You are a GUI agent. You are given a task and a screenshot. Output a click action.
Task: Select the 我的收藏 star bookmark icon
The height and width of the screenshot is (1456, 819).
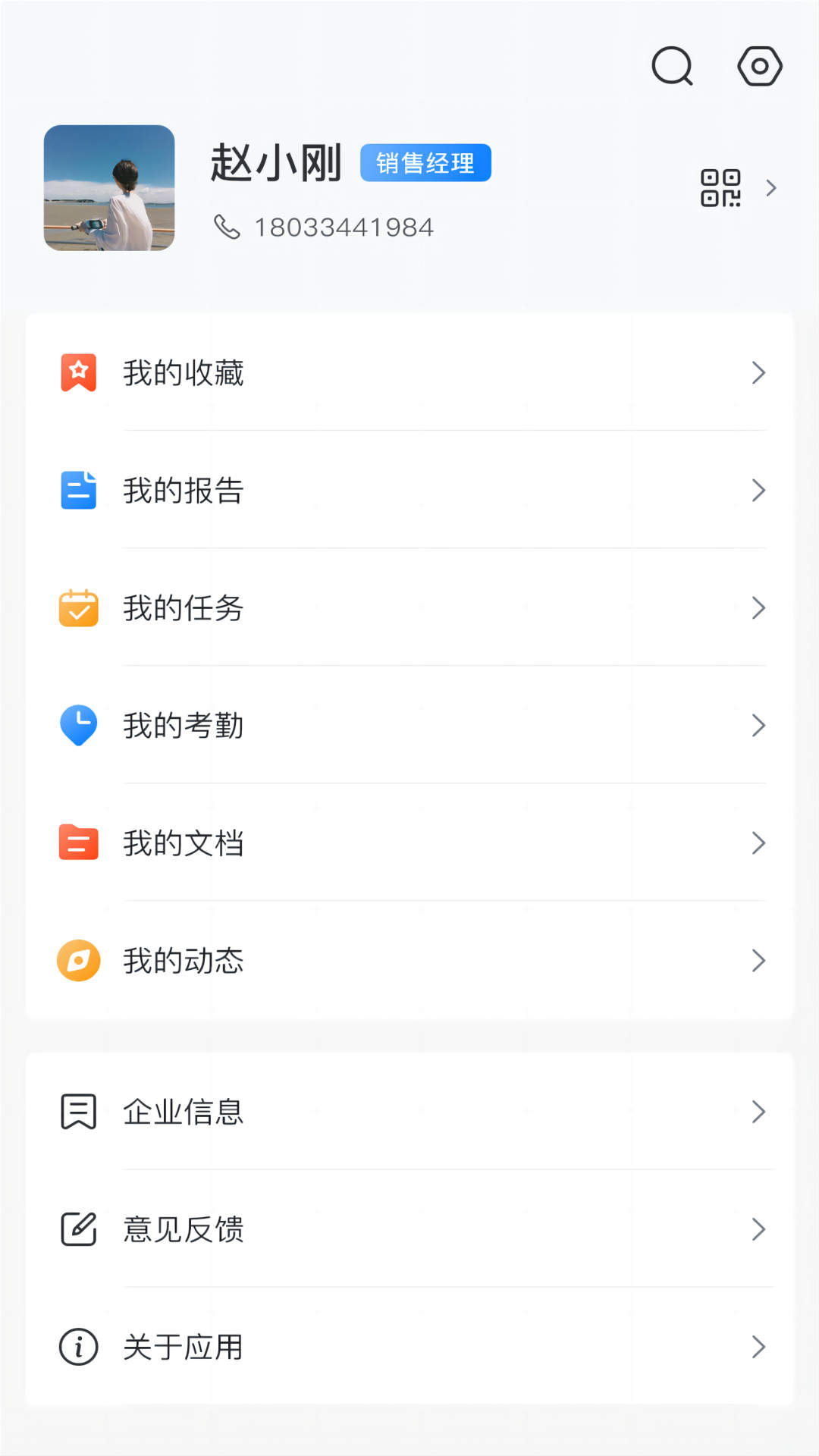click(77, 372)
